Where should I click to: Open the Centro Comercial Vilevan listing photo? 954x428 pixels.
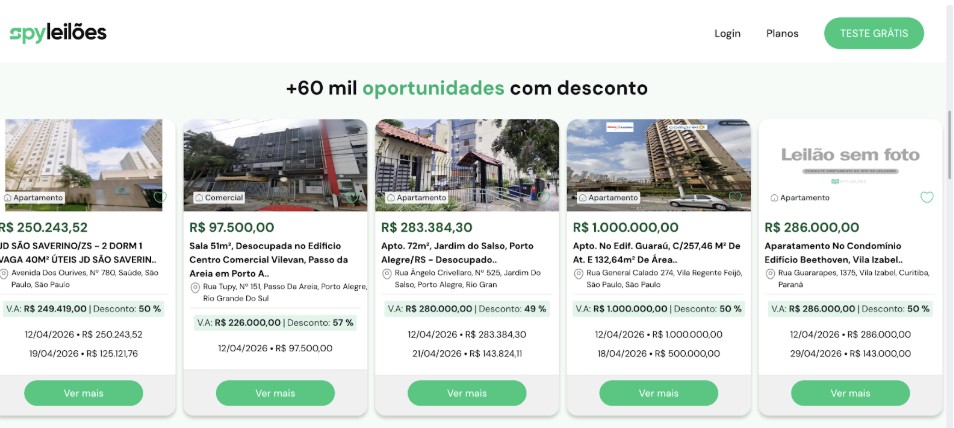pyautogui.click(x=275, y=160)
